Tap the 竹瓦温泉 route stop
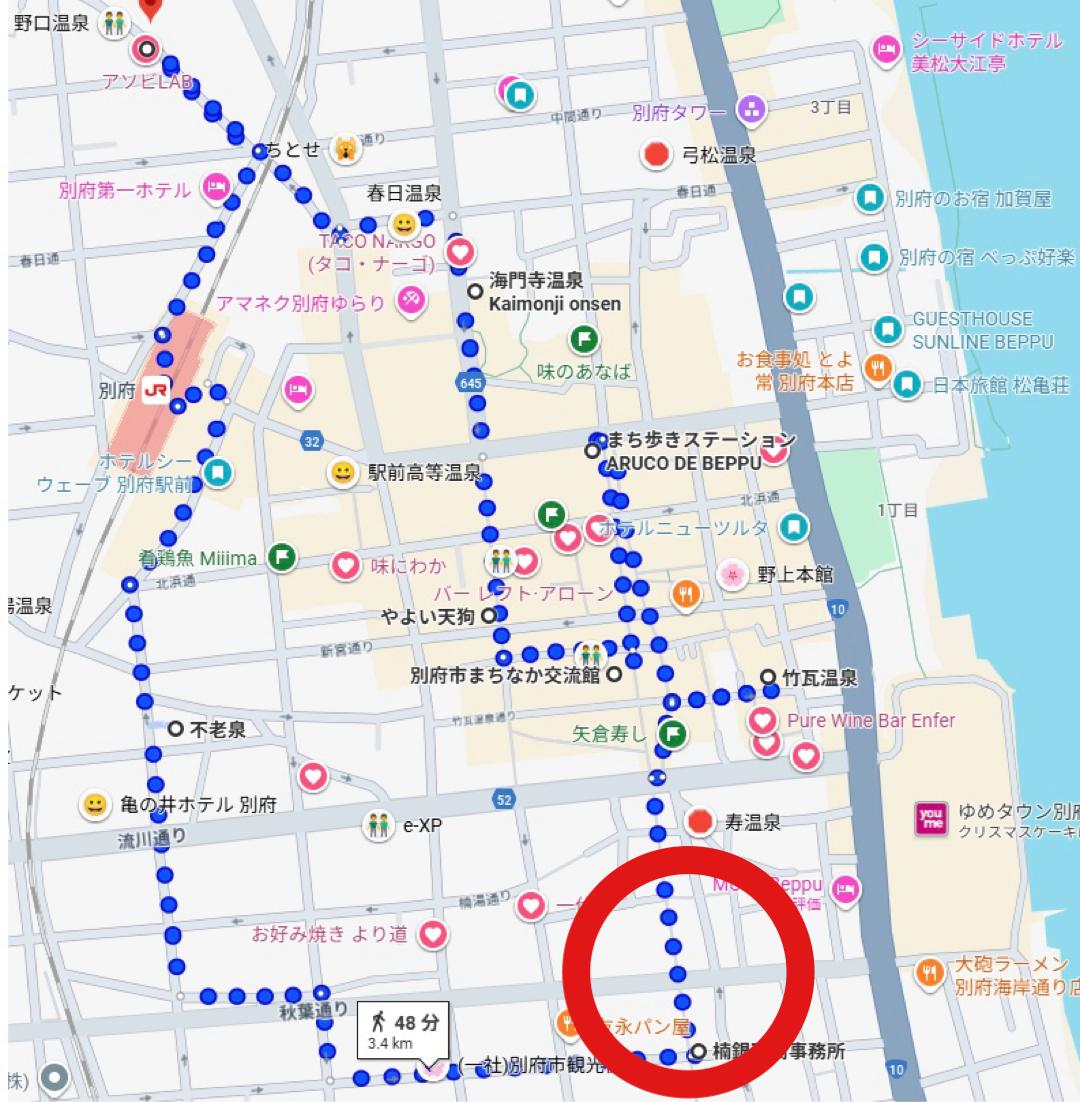The height and width of the screenshot is (1102, 1080). pos(768,677)
